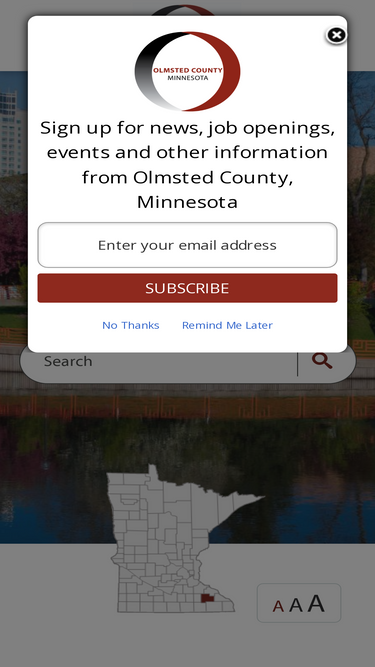Choose Remind Me Later
Screen dimensions: 375x667
[x=227, y=325]
